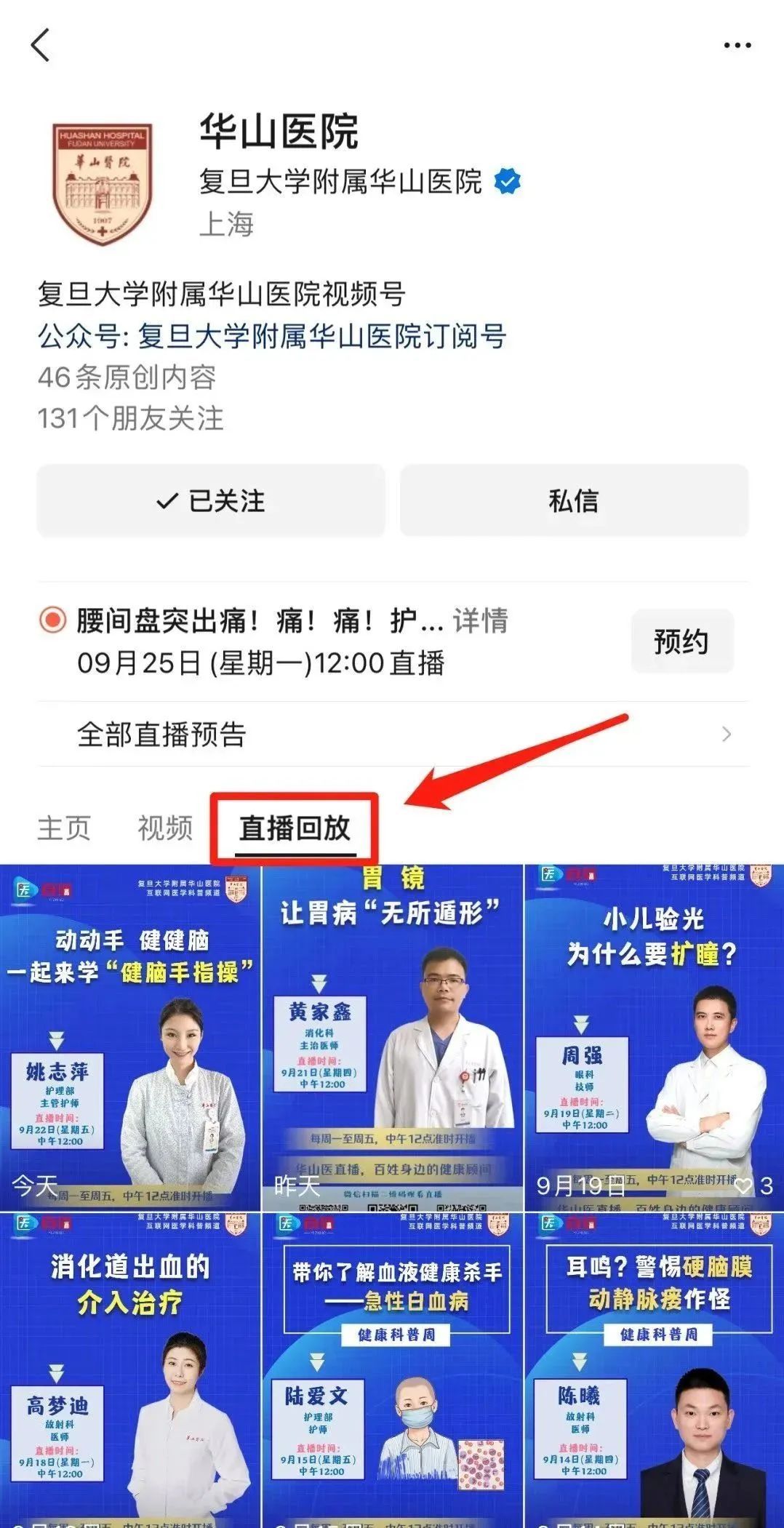Open the linked 复旦大学附属华山医院订阅号 account
Screen dimensions: 784x1528
(x=322, y=336)
